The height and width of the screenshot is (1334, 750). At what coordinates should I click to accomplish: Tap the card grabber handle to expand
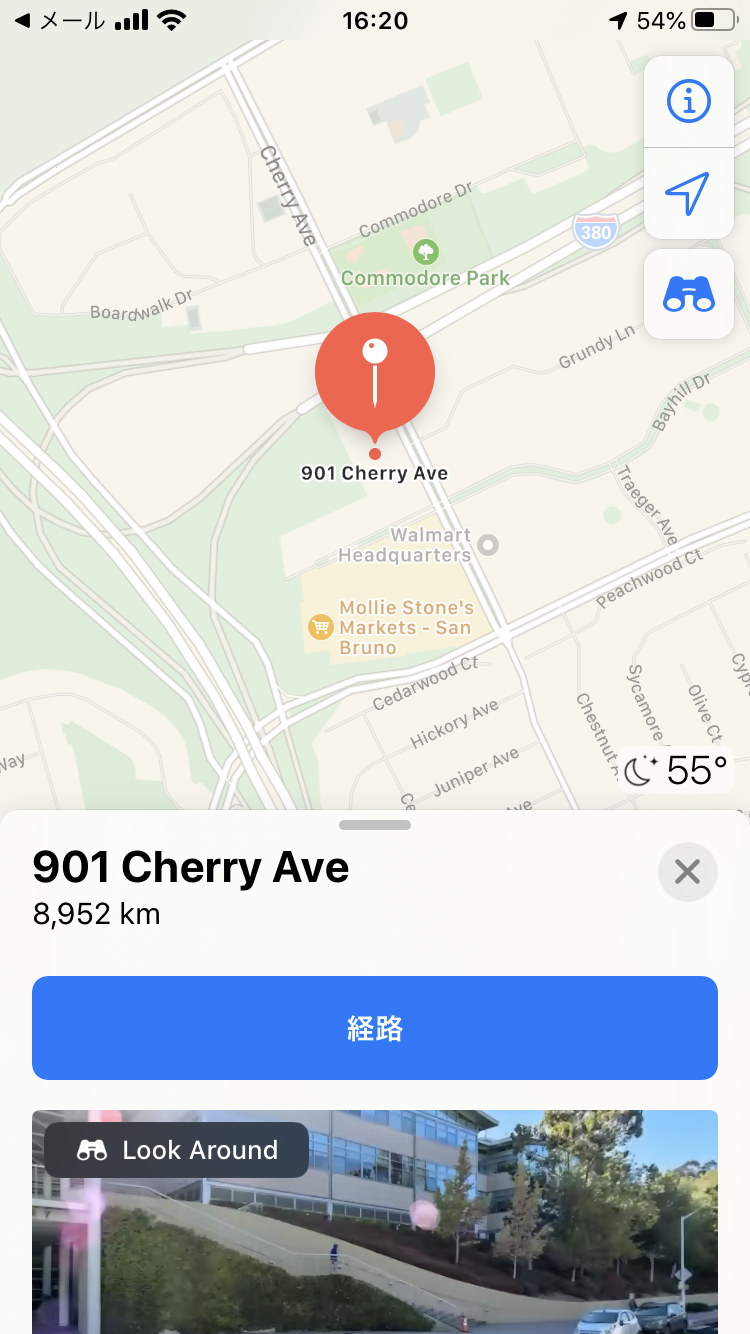coord(375,825)
